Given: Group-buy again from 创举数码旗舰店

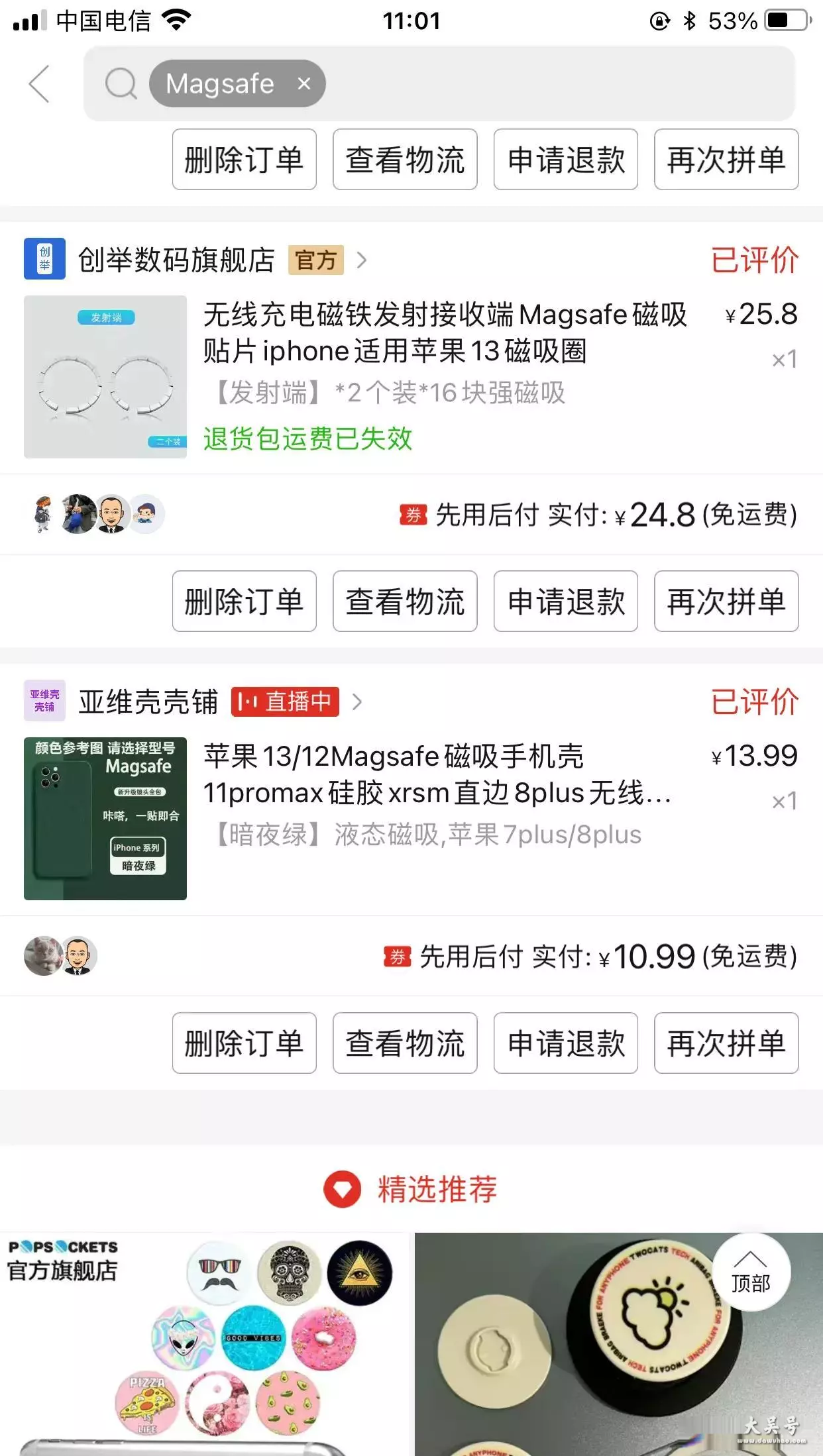Looking at the screenshot, I should tap(726, 601).
